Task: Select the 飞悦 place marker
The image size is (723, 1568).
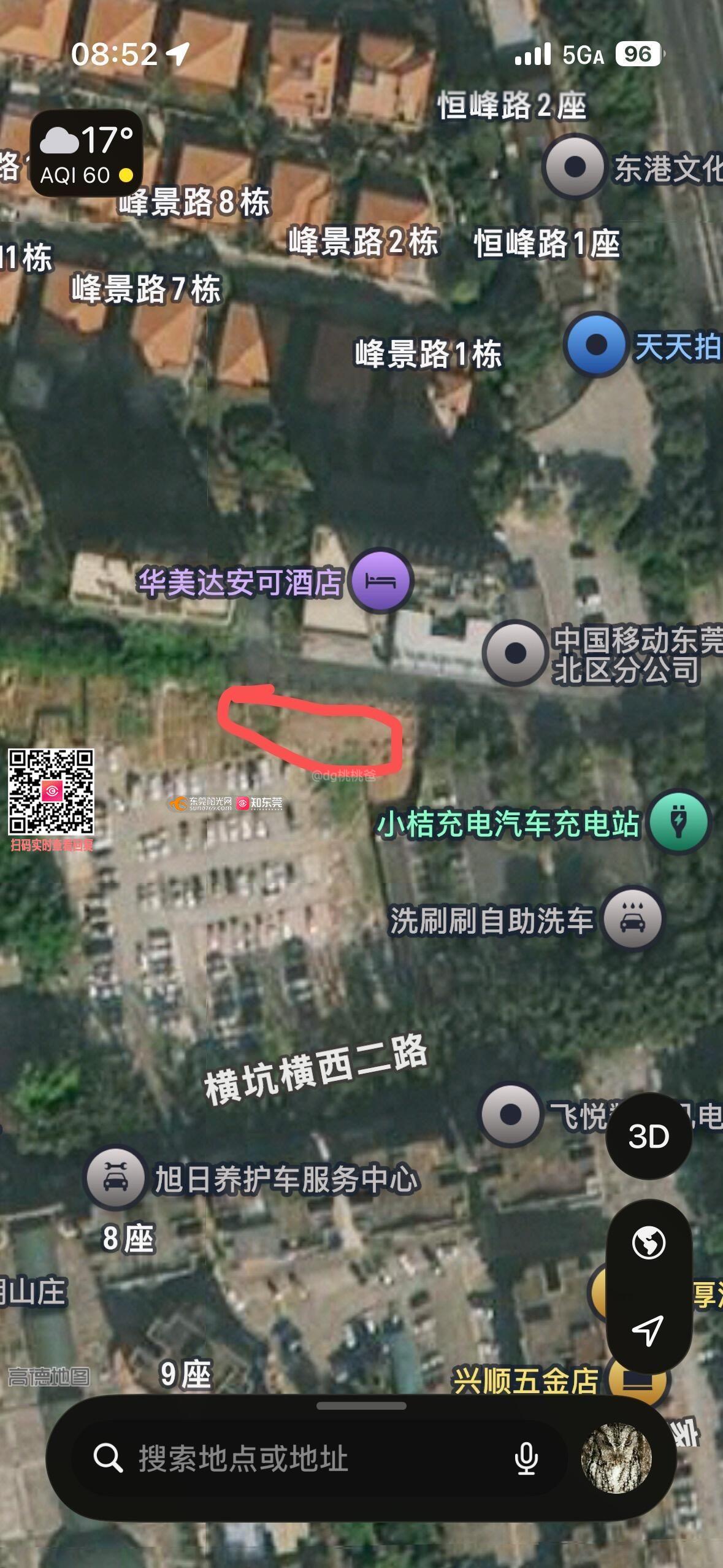Action: click(510, 1114)
